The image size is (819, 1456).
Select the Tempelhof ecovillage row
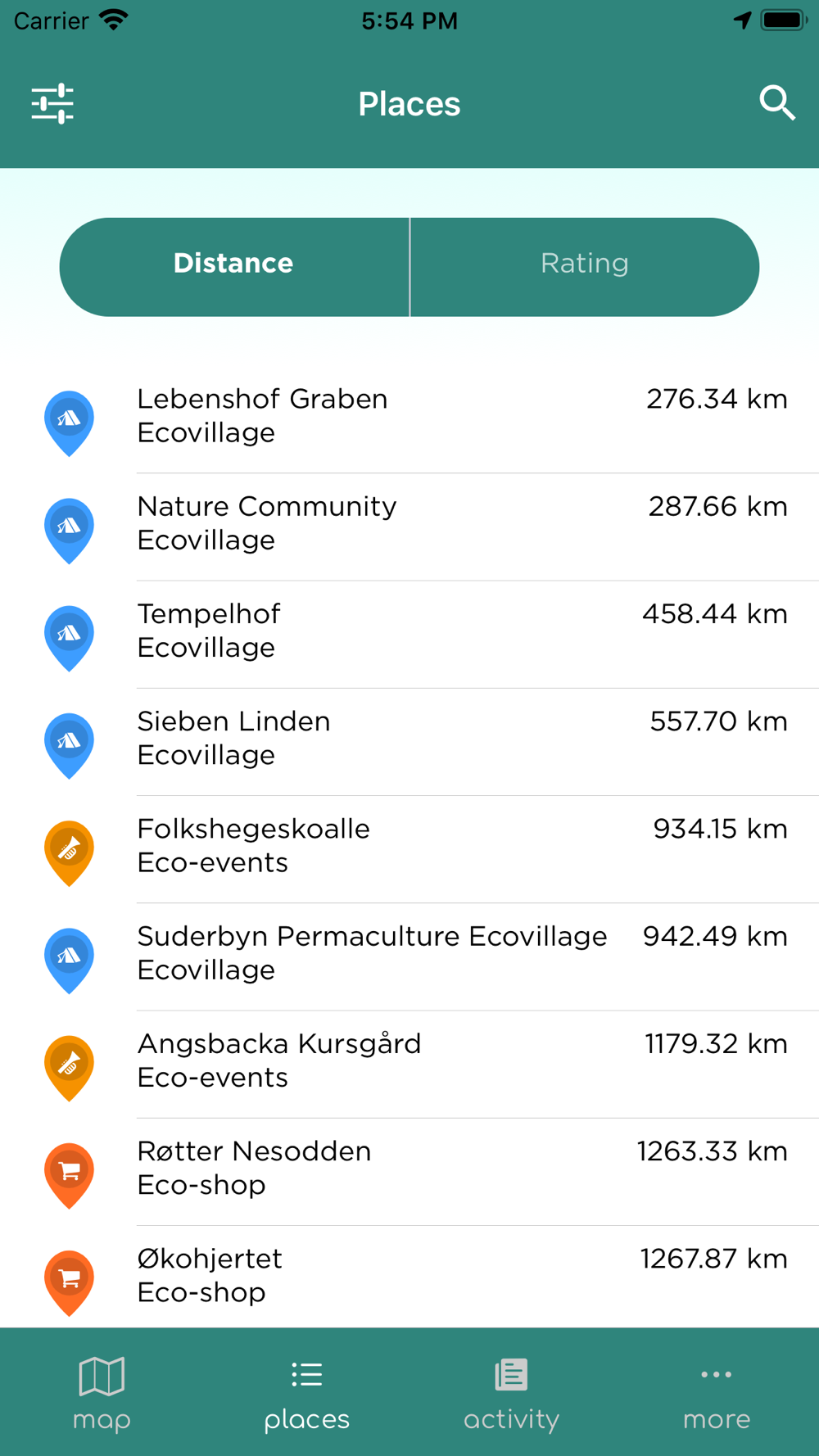[409, 634]
